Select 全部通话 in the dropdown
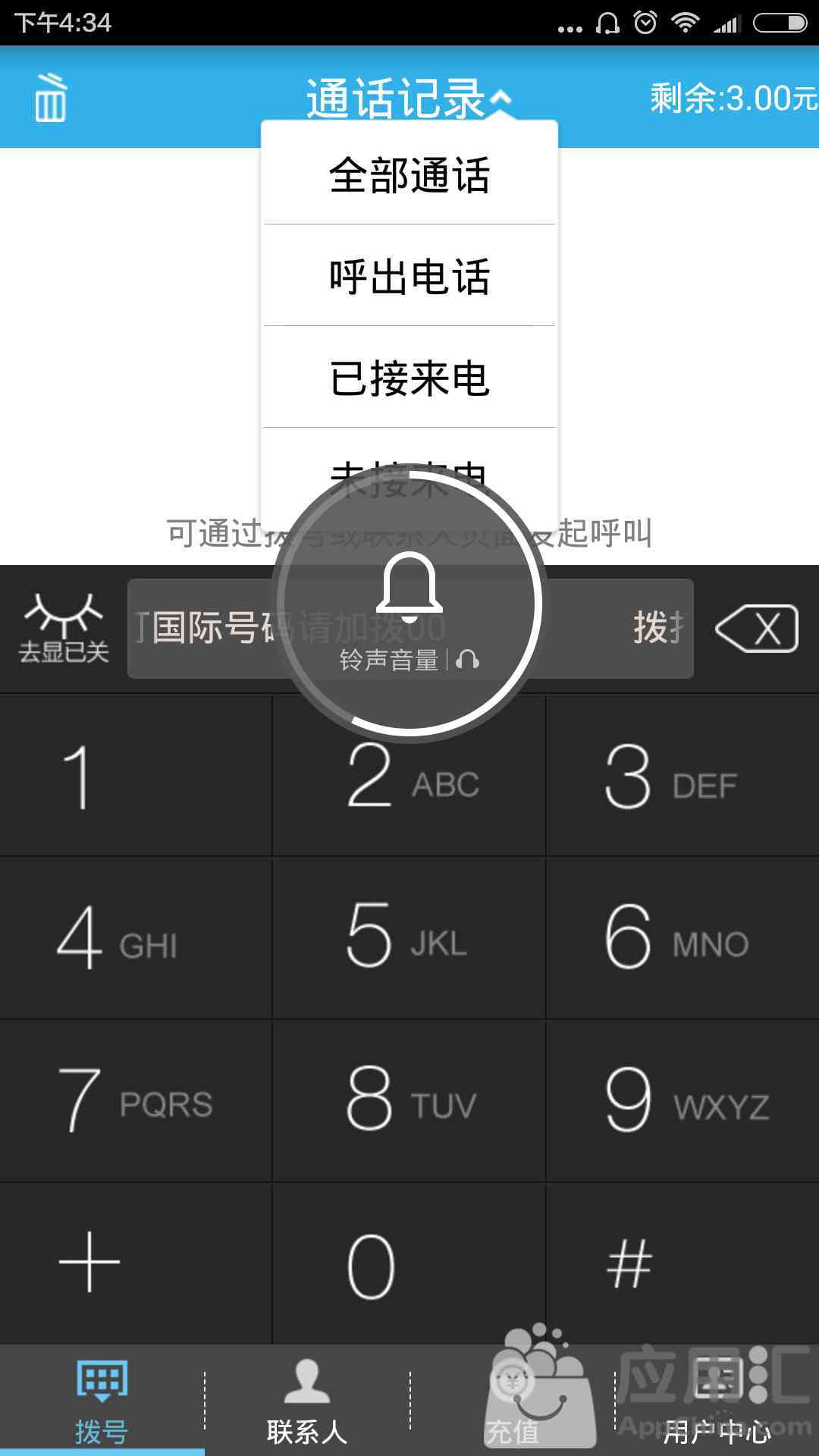This screenshot has width=819, height=1456. (409, 174)
